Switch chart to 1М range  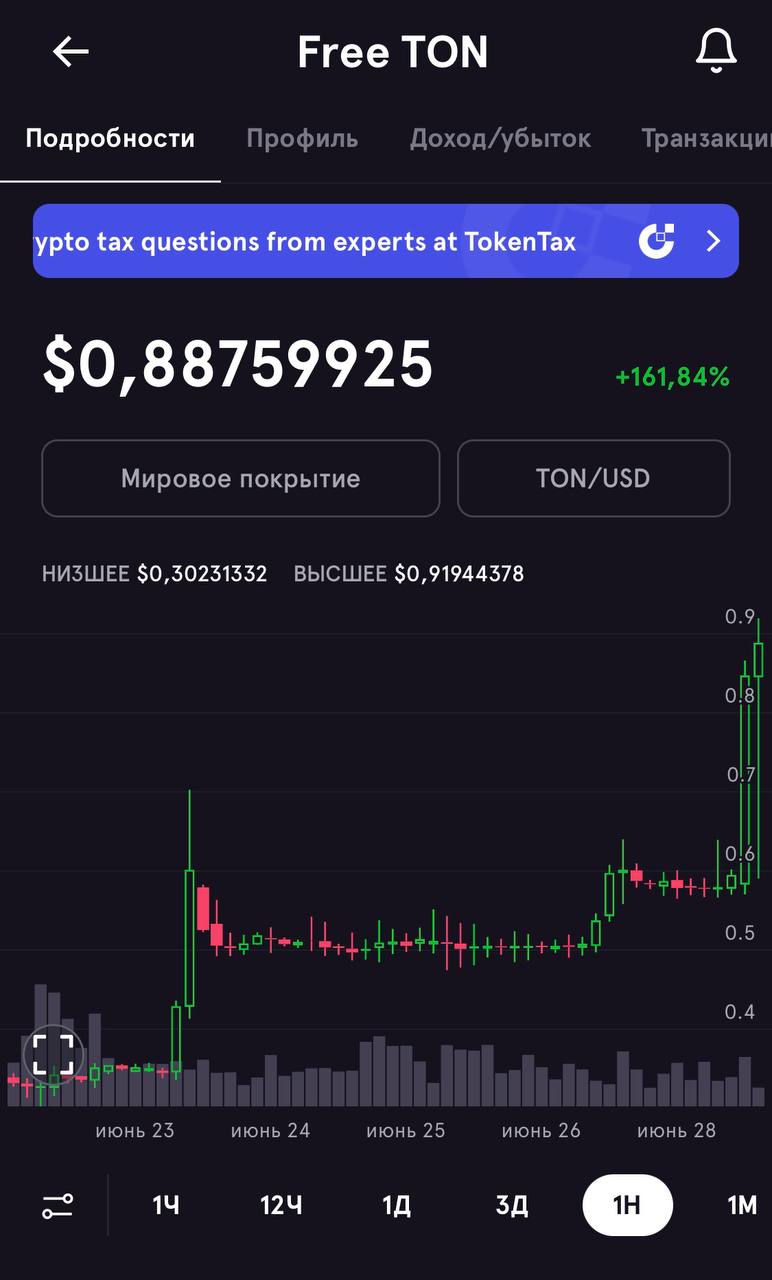pyautogui.click(x=742, y=1206)
